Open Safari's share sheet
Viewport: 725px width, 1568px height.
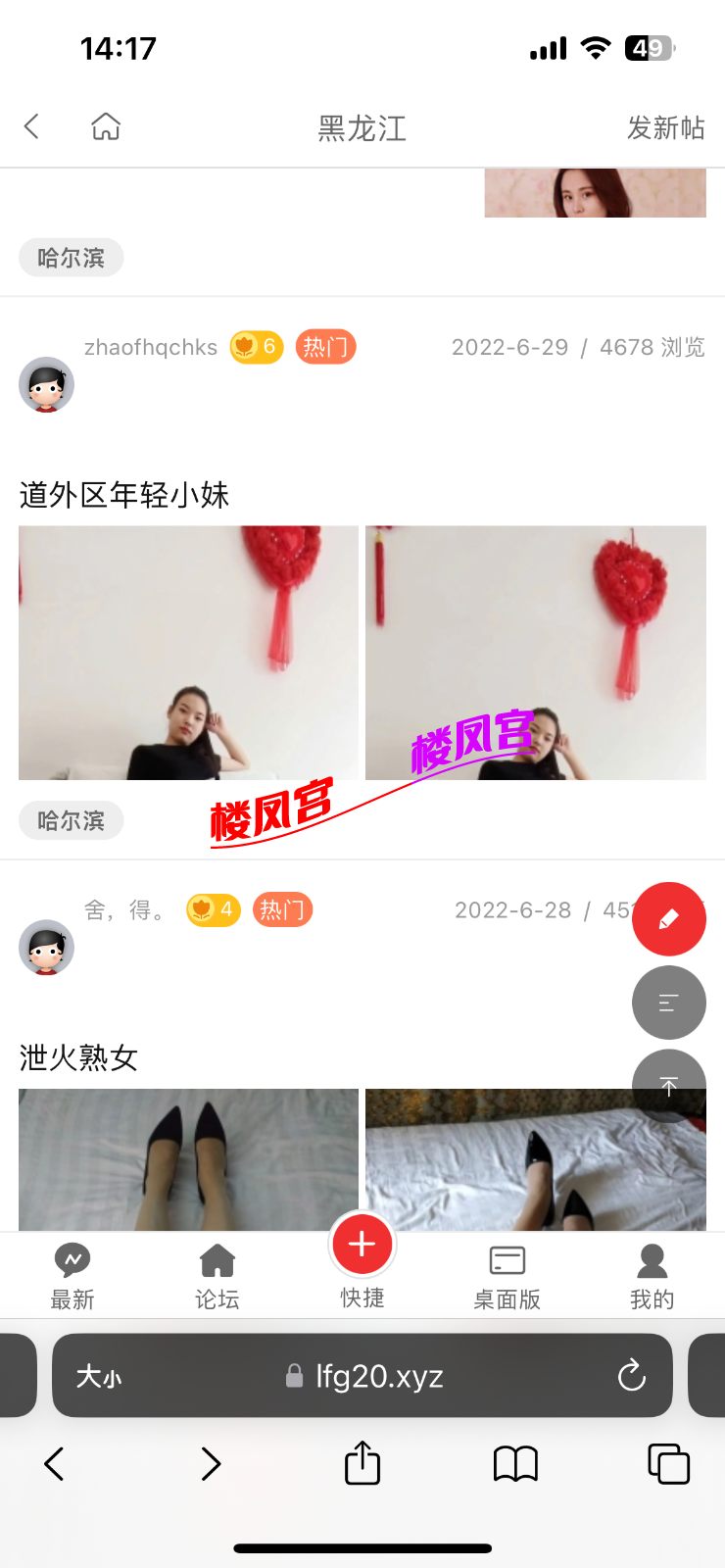coord(362,1464)
